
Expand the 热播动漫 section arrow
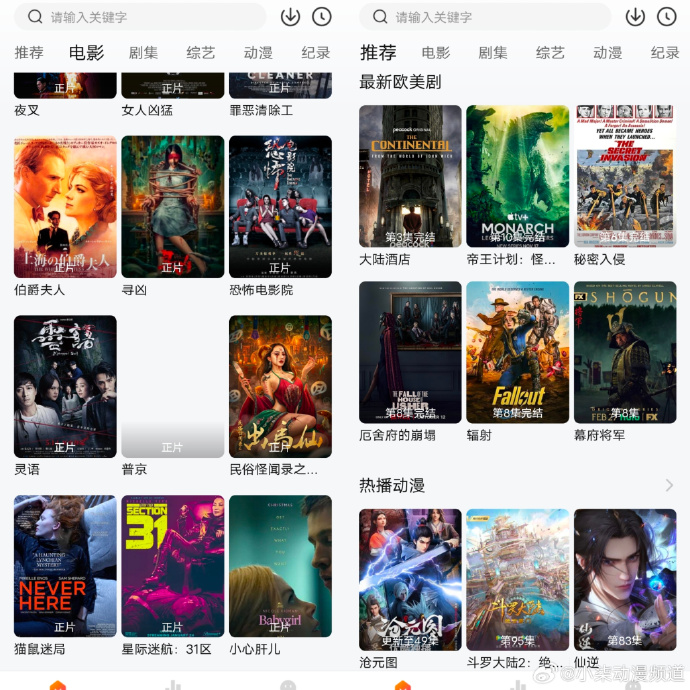pos(669,486)
